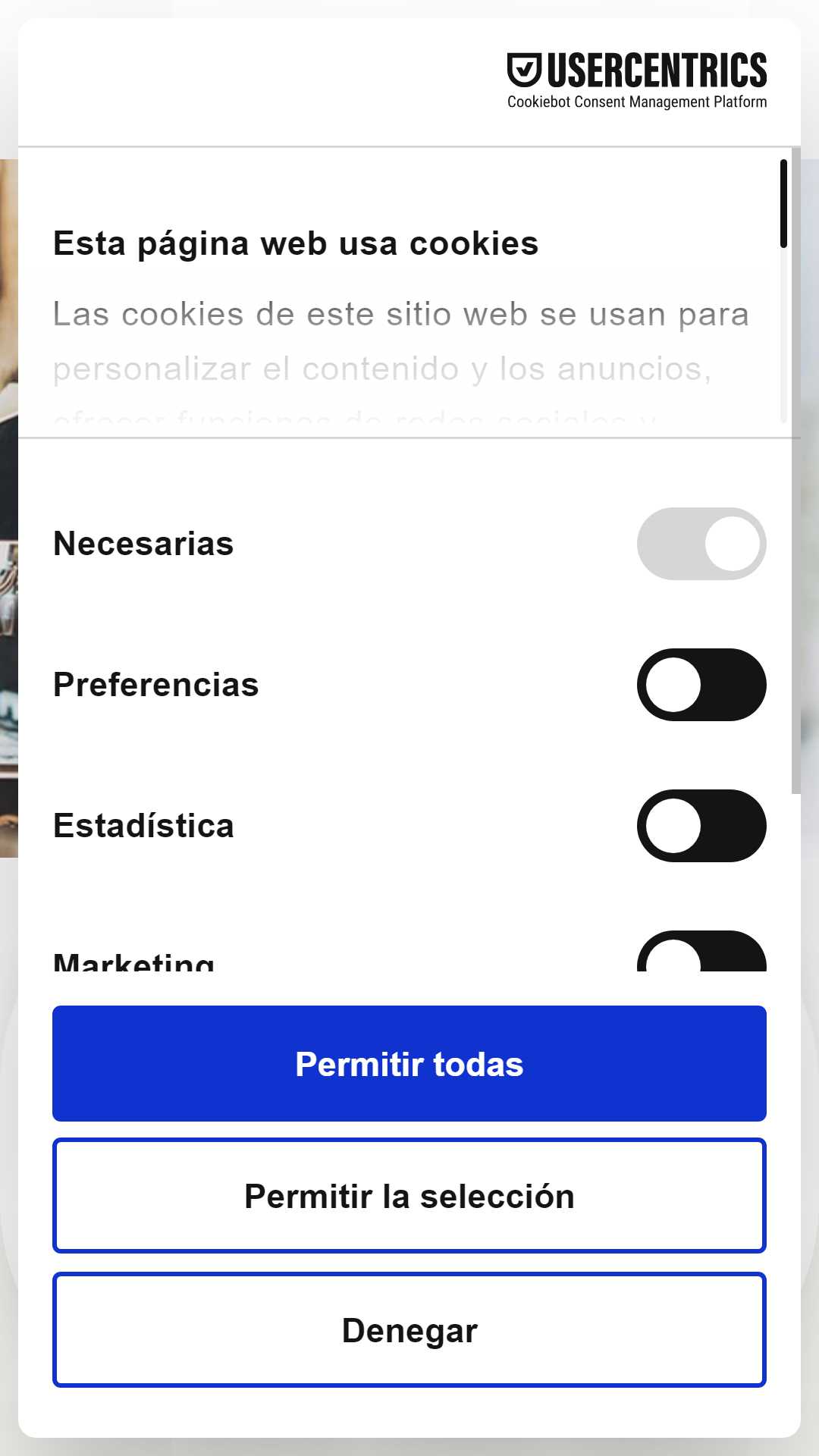Screen dimensions: 819x1456
Task: Open the Usercentrics Cookiebot logo link
Action: click(x=637, y=81)
